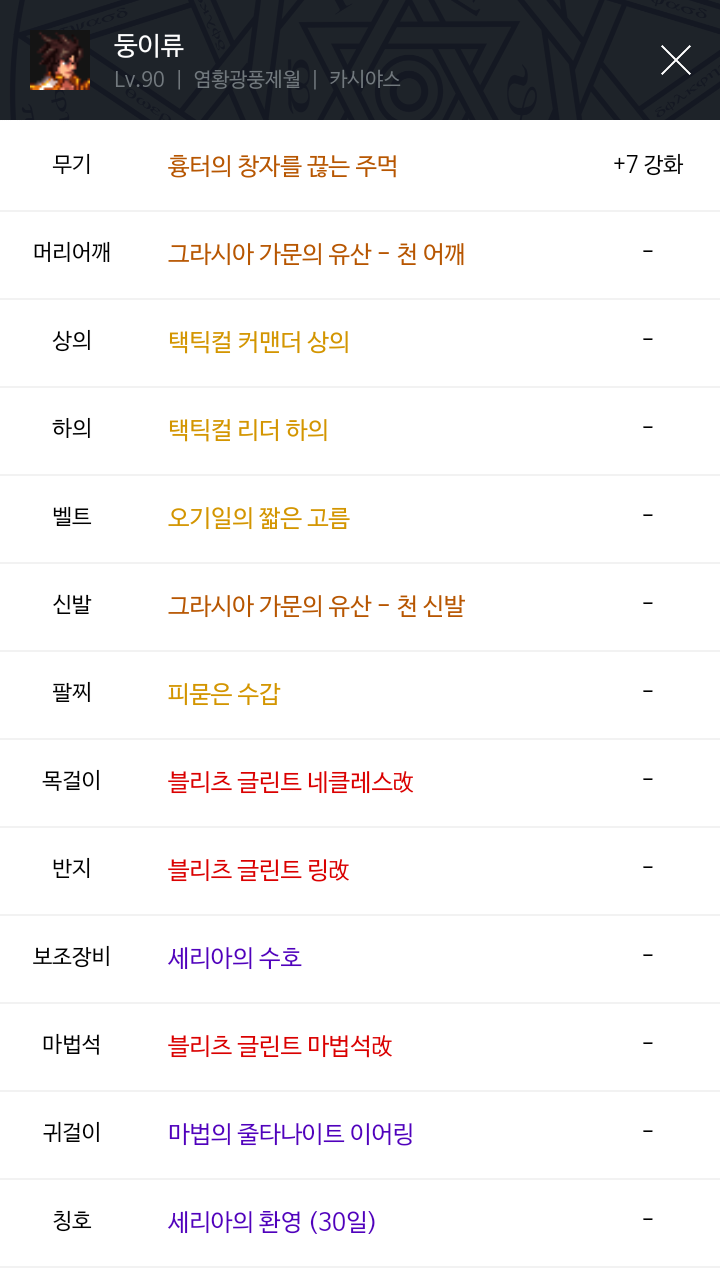
Task: View 마법의 줄타나이트 이어링 earring details
Action: [x=291, y=1134]
